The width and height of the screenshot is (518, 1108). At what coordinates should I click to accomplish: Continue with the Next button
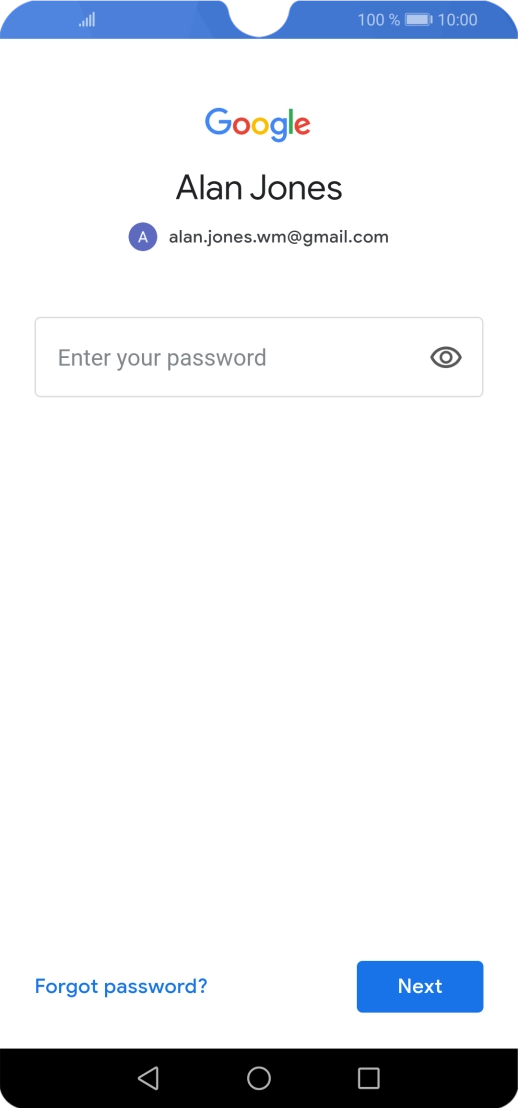(420, 986)
